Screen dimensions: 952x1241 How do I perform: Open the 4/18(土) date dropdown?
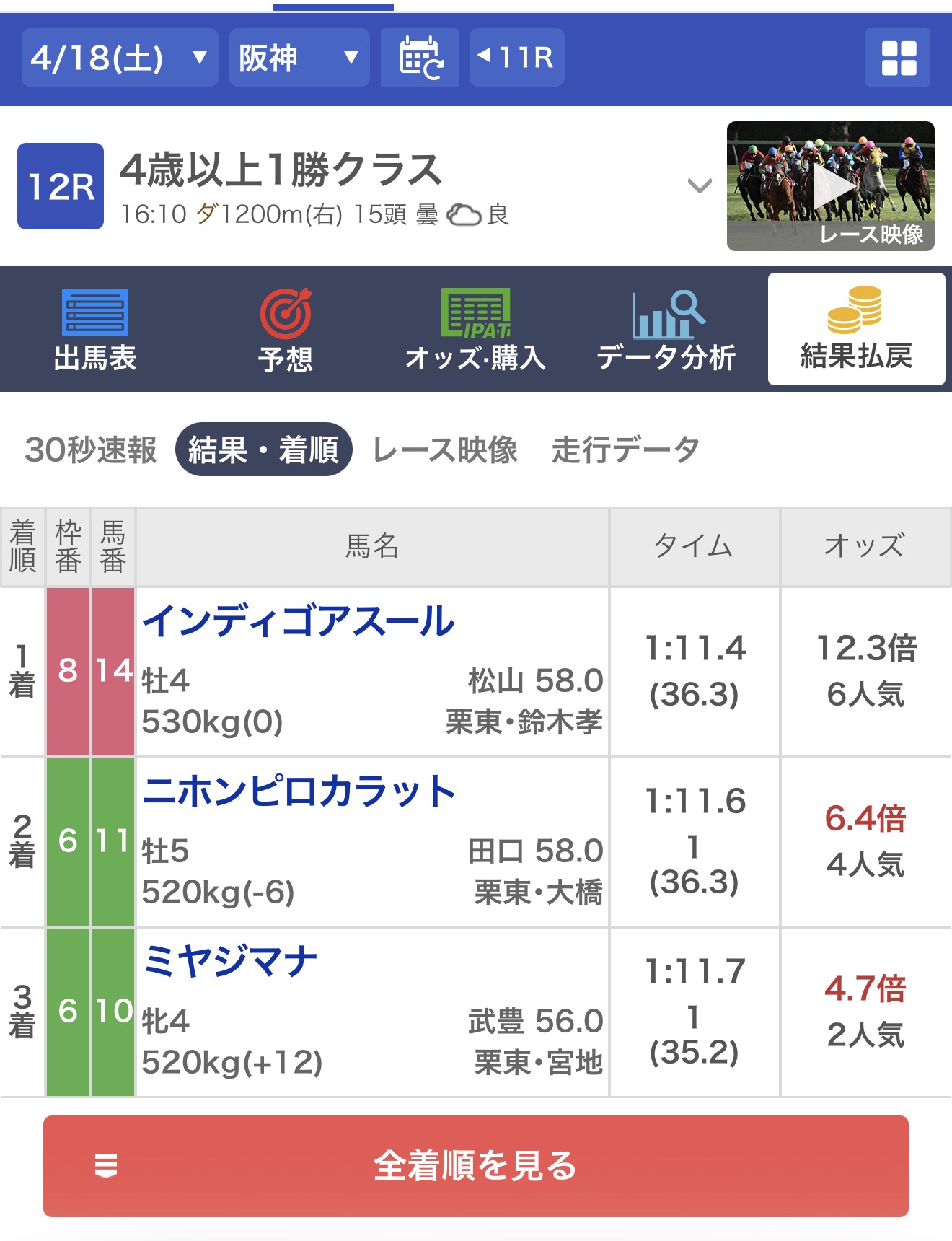[x=120, y=58]
